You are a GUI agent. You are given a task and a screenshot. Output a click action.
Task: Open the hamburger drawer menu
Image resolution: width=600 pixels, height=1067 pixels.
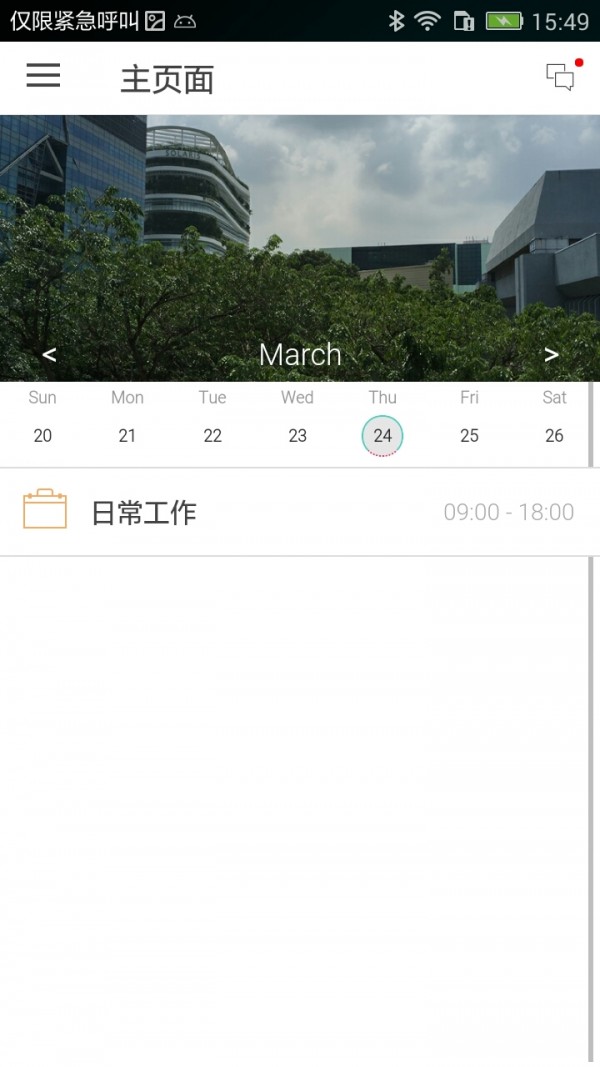(x=43, y=76)
